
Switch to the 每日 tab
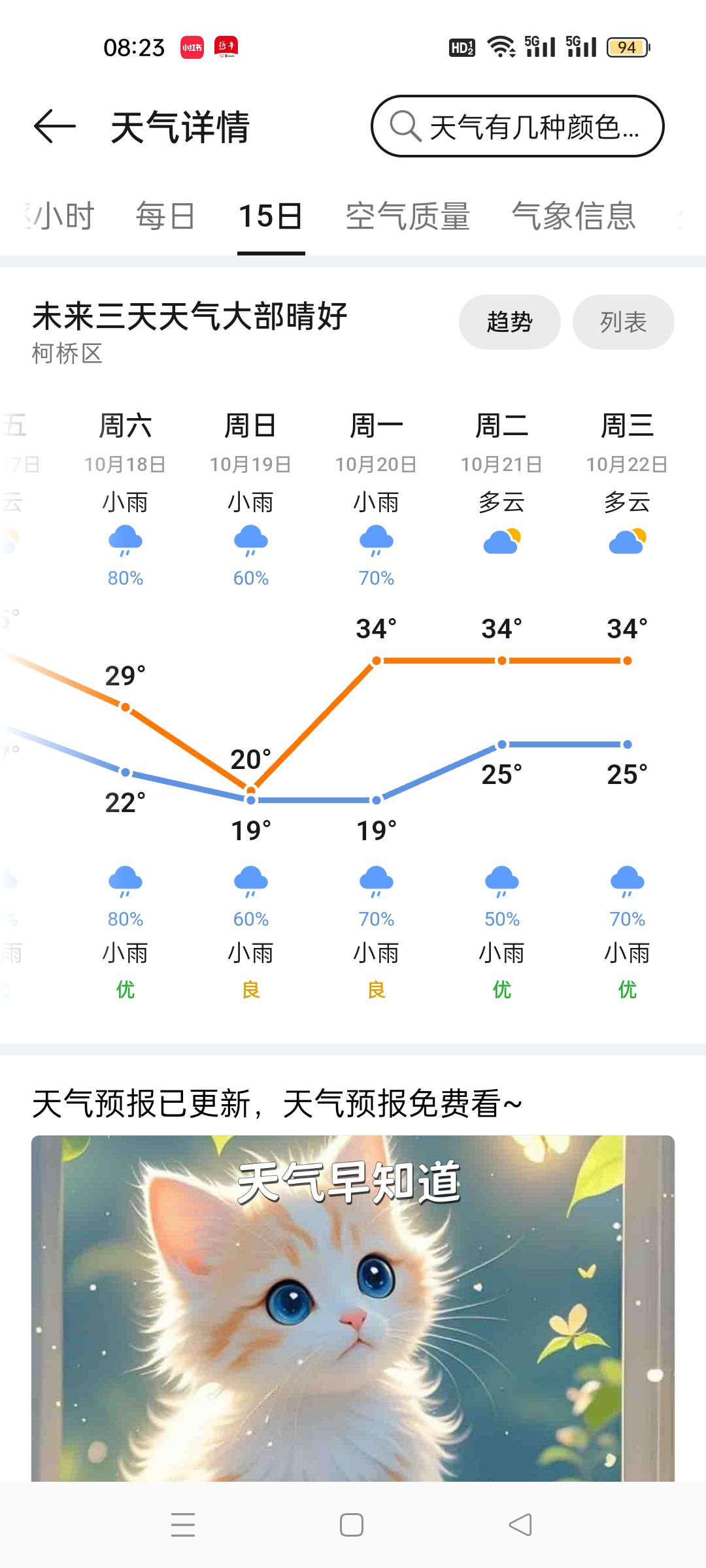coord(165,216)
